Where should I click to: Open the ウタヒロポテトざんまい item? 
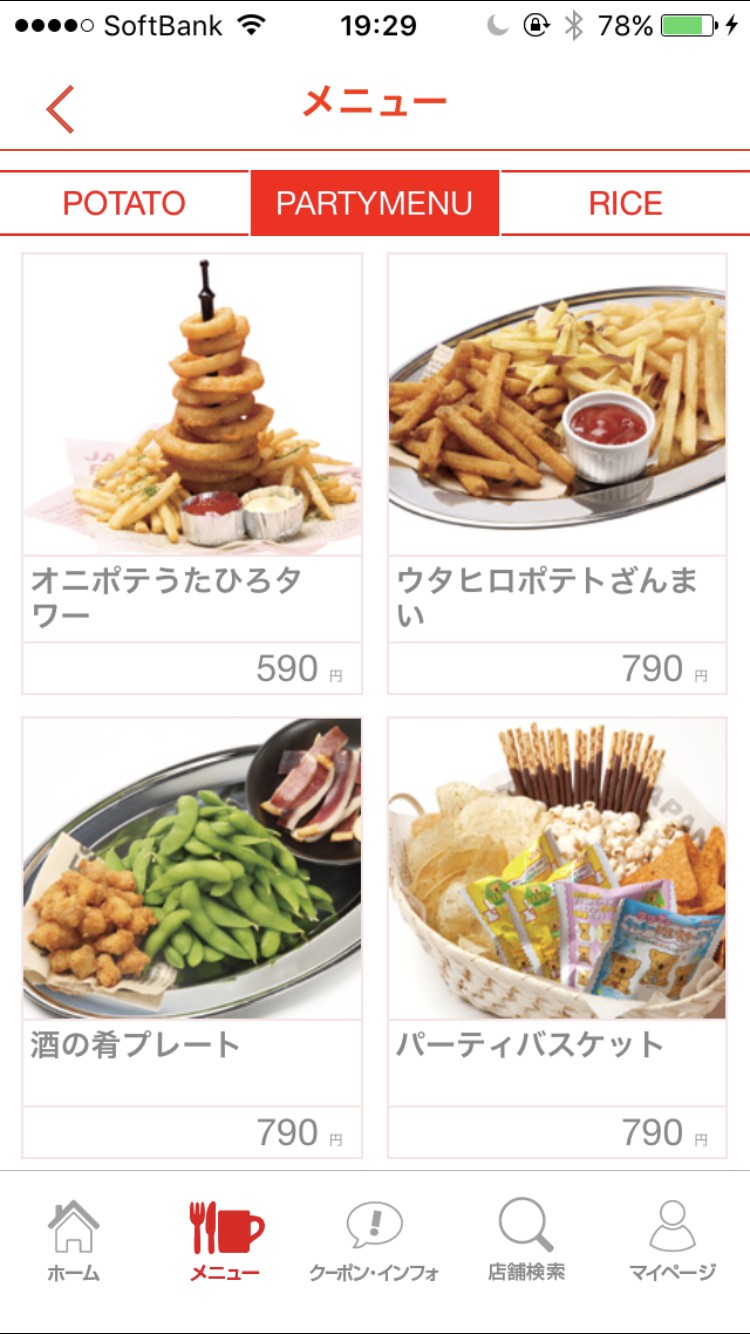pyautogui.click(x=557, y=473)
